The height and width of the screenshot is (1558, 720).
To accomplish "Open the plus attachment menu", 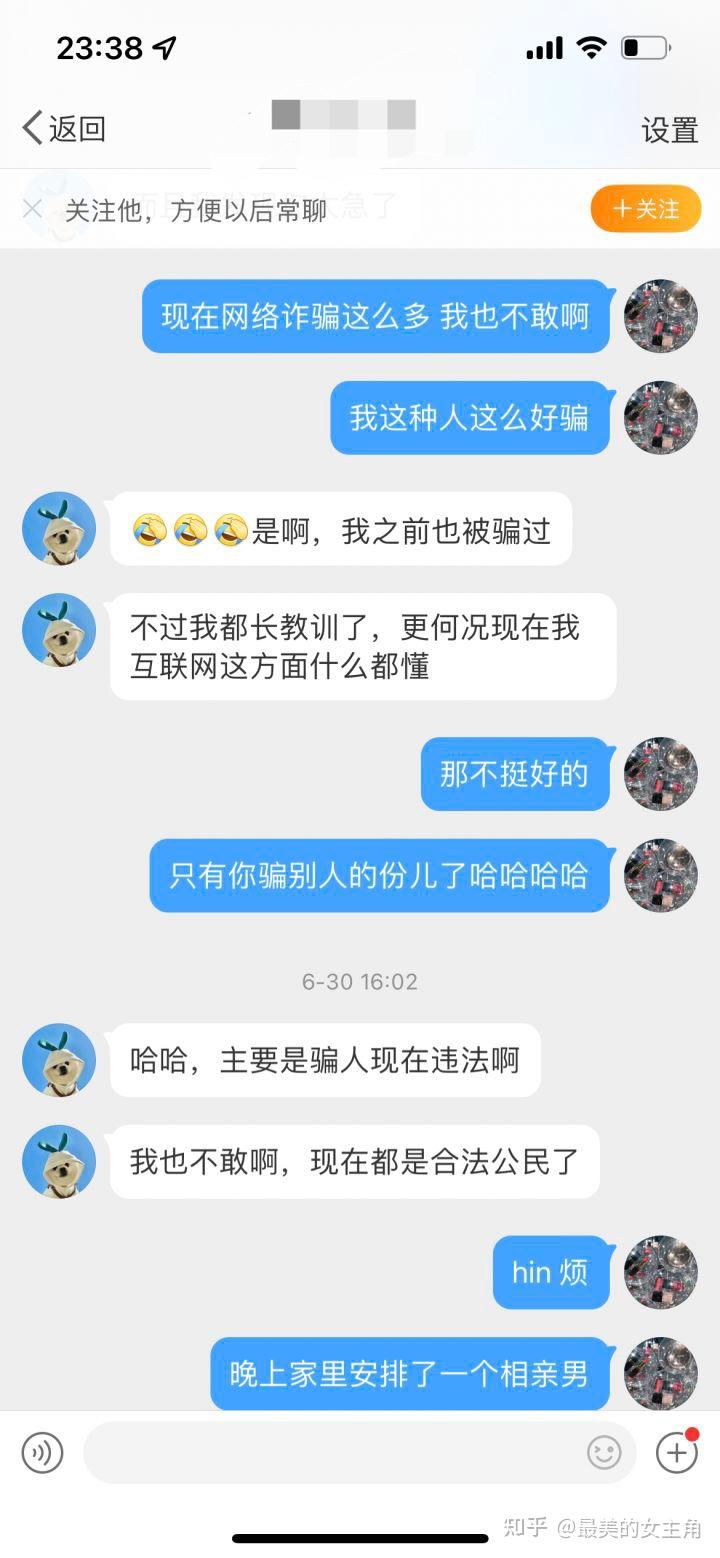I will tap(676, 1453).
